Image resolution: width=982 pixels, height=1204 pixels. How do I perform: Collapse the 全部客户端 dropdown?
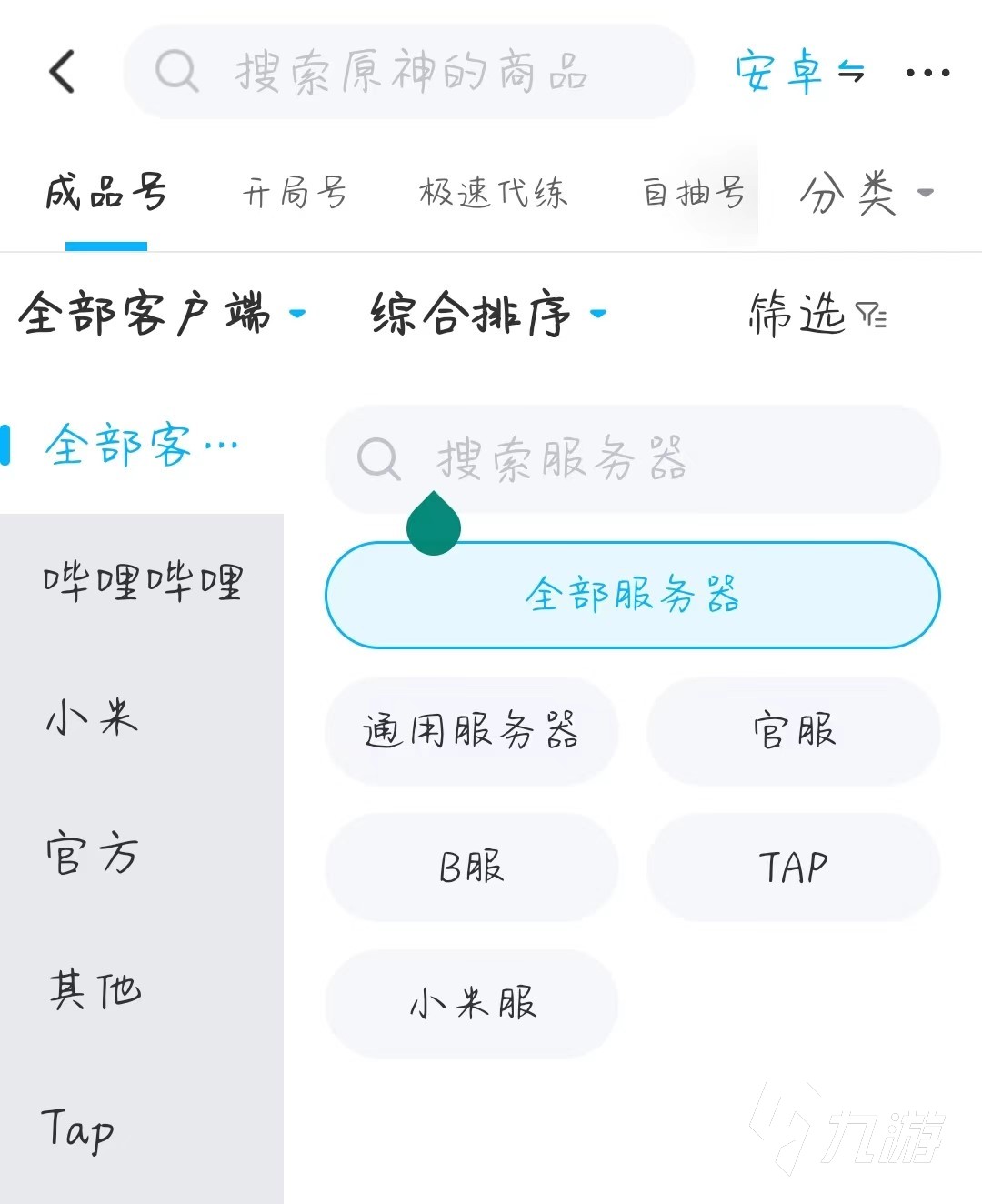pyautogui.click(x=162, y=314)
